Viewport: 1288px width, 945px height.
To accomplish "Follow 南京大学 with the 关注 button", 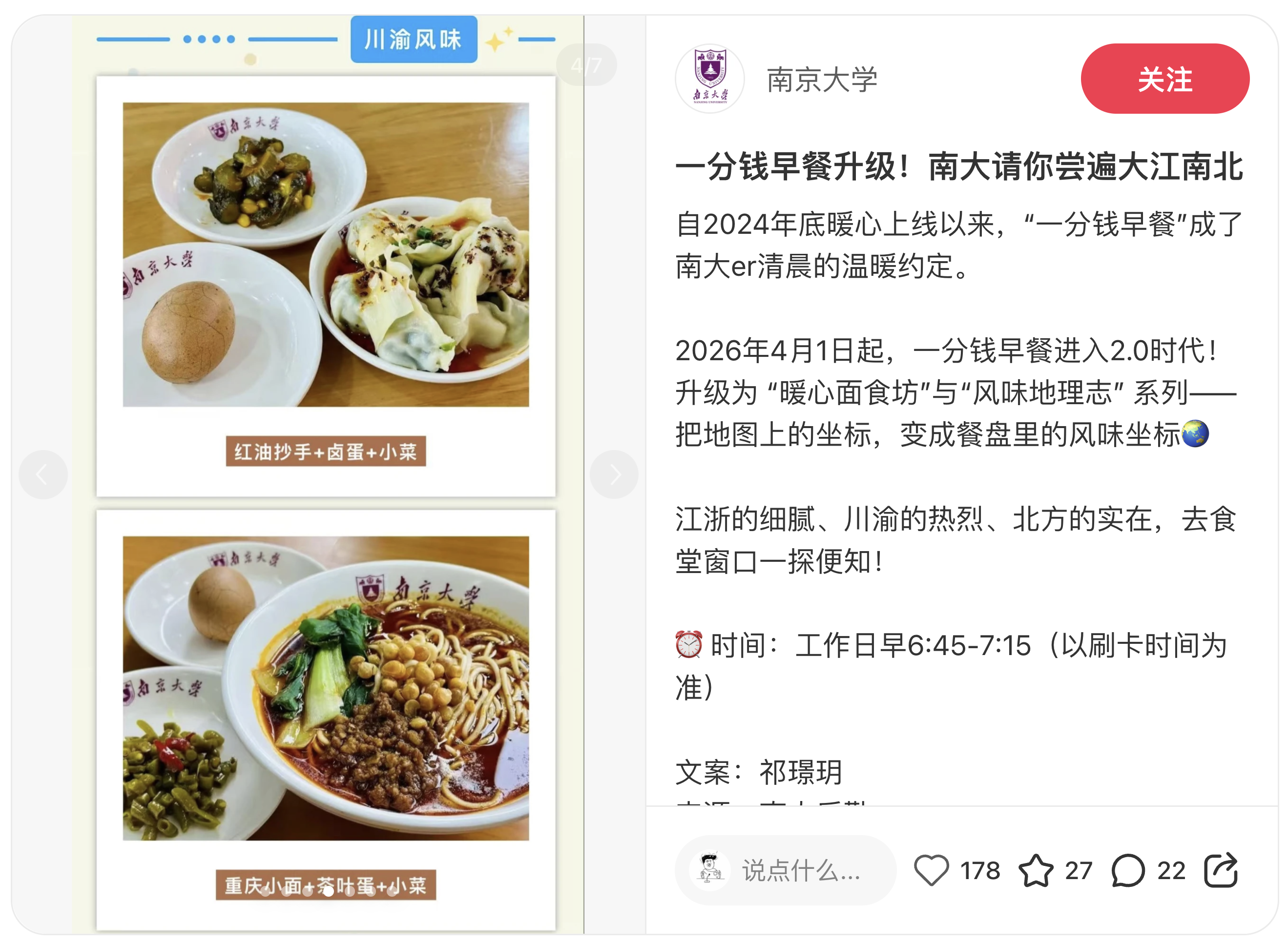I will (1164, 79).
